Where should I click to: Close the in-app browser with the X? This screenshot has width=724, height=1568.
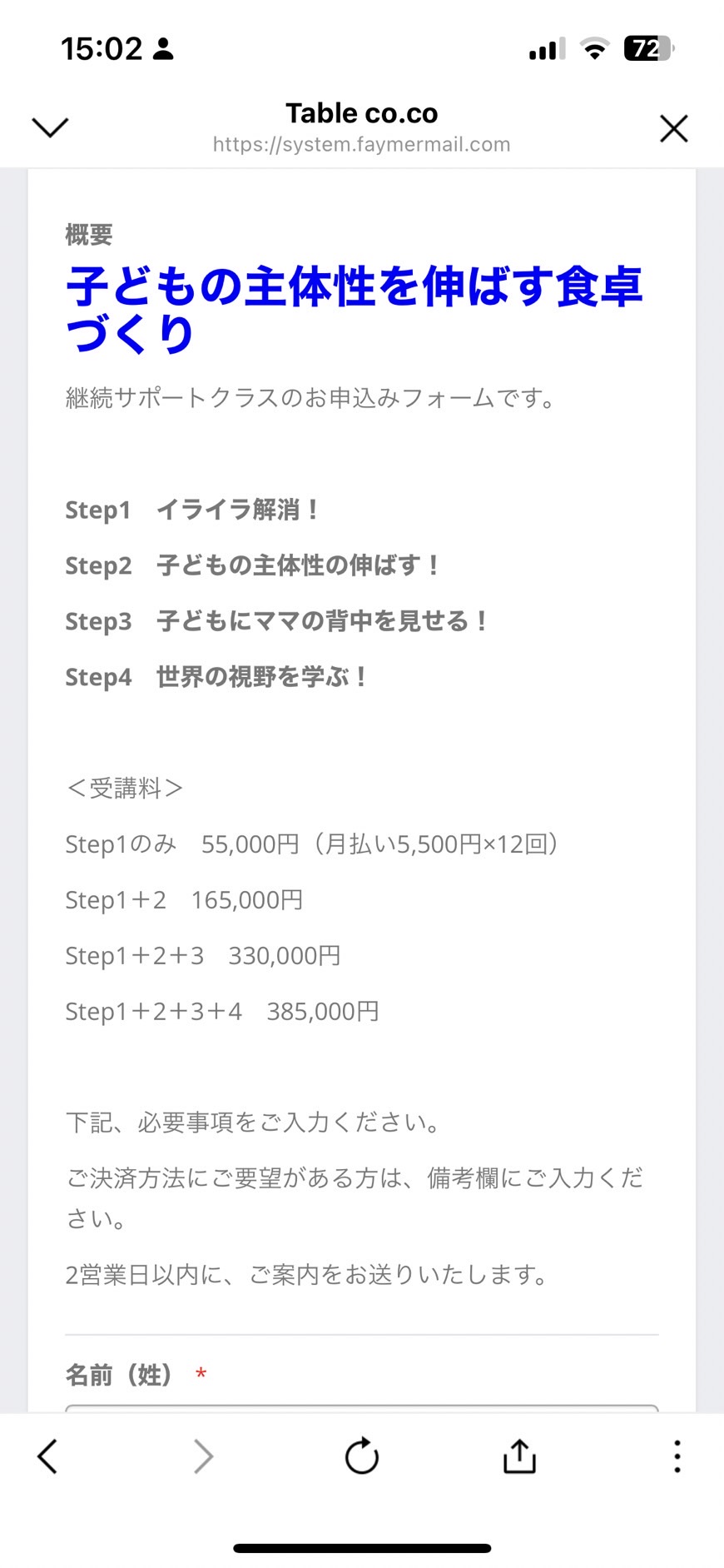[673, 128]
